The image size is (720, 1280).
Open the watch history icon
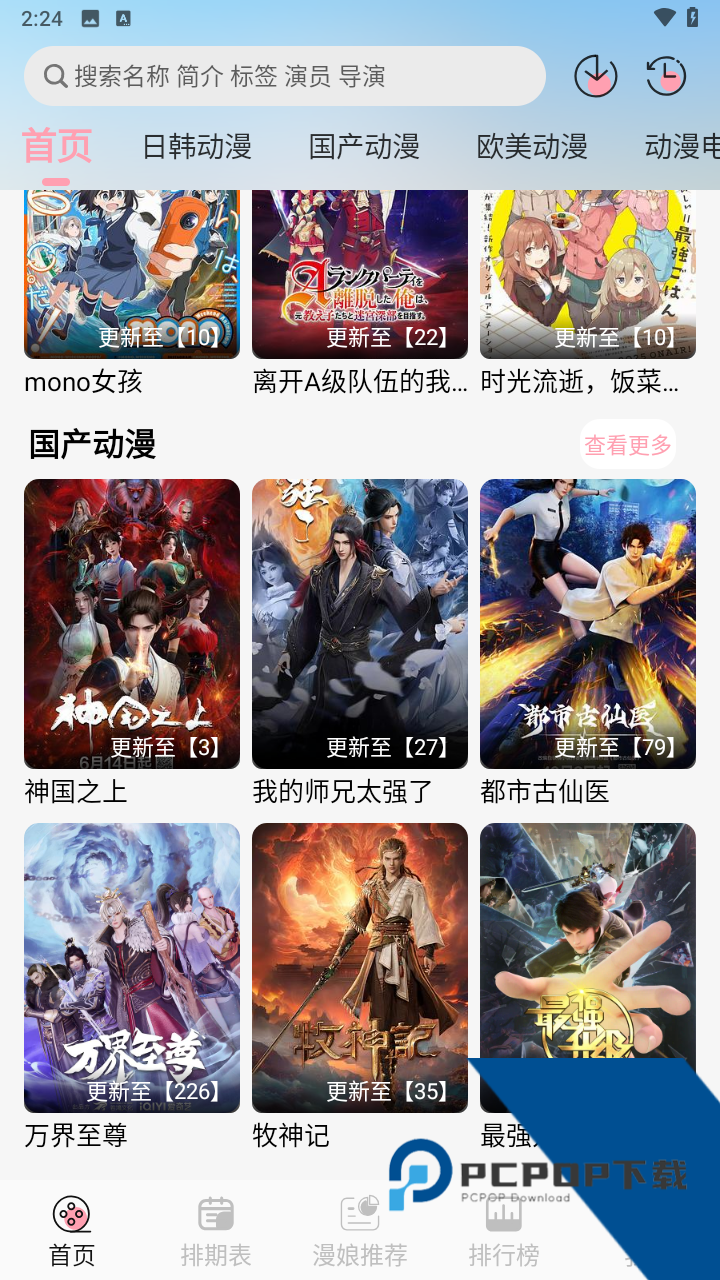point(667,75)
